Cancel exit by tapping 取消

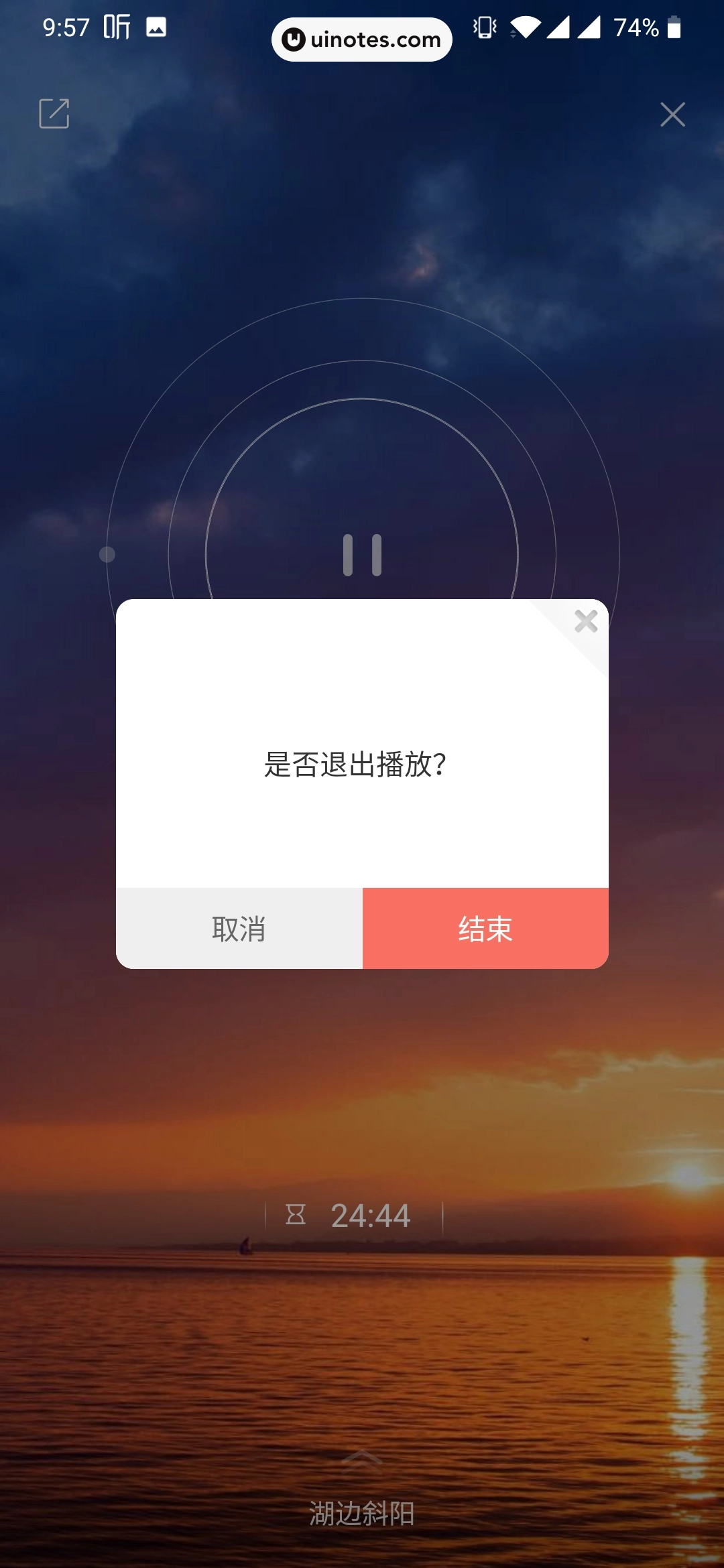(x=239, y=928)
